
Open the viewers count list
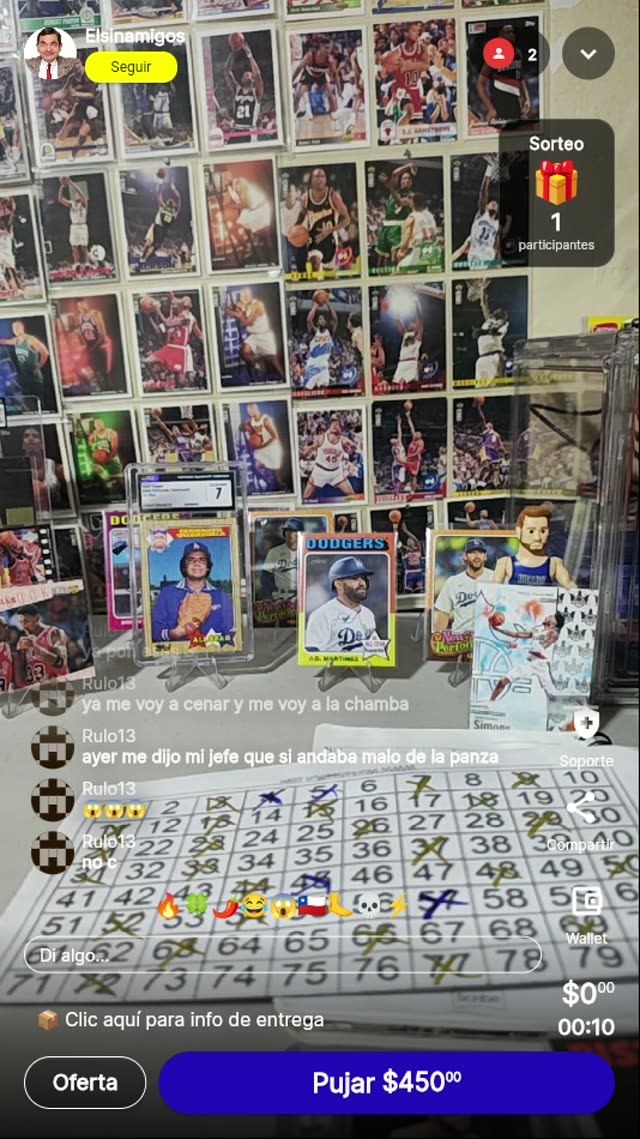tap(512, 54)
